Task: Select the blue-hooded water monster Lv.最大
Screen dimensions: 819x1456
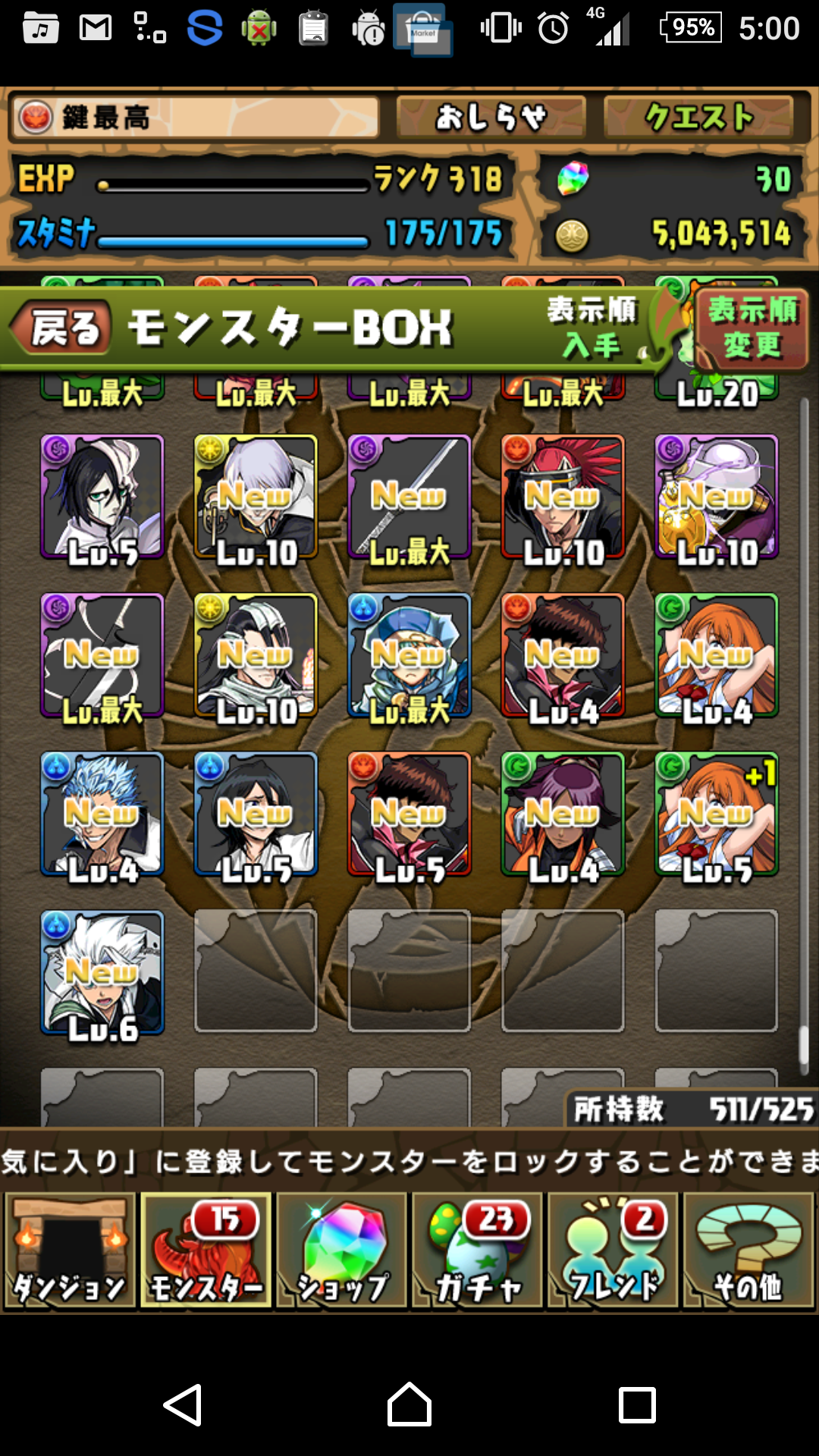Action: click(409, 656)
